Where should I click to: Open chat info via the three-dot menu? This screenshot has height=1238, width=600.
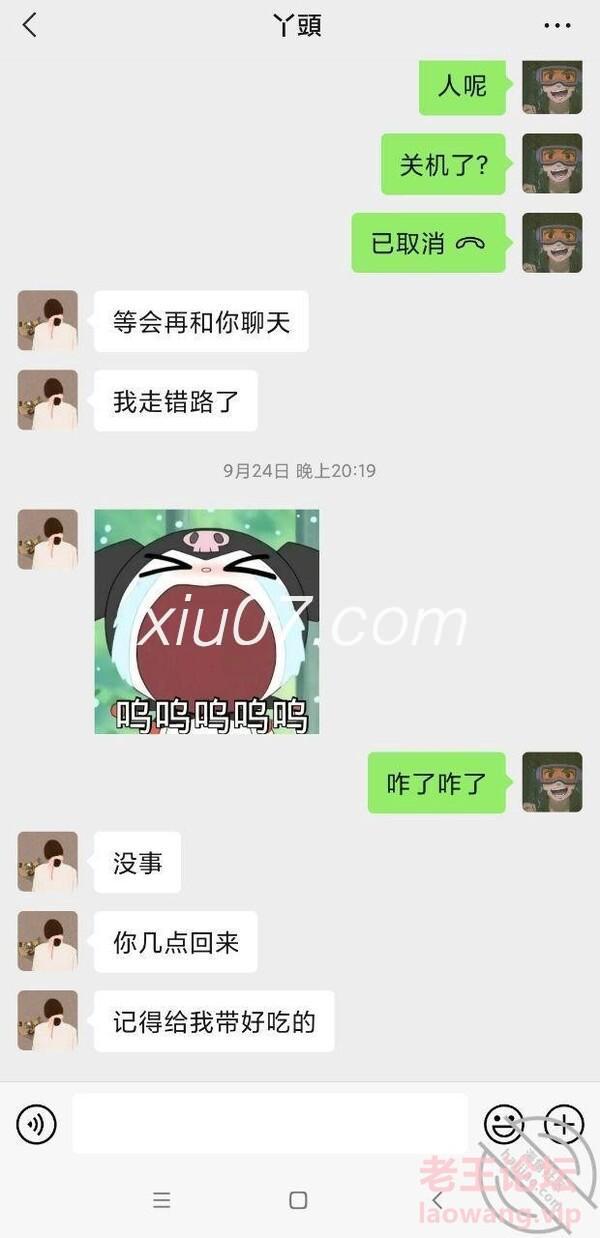click(557, 25)
